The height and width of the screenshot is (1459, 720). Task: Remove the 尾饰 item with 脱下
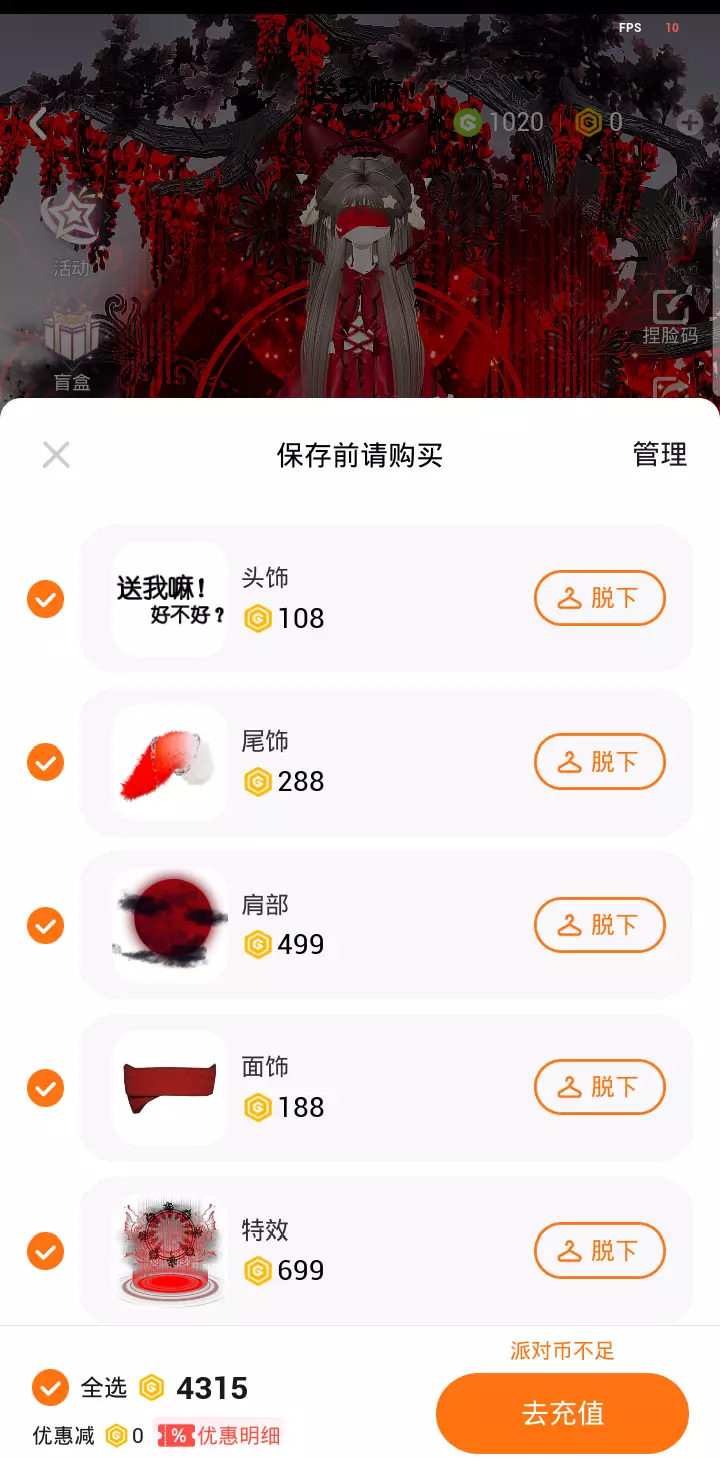tap(599, 762)
